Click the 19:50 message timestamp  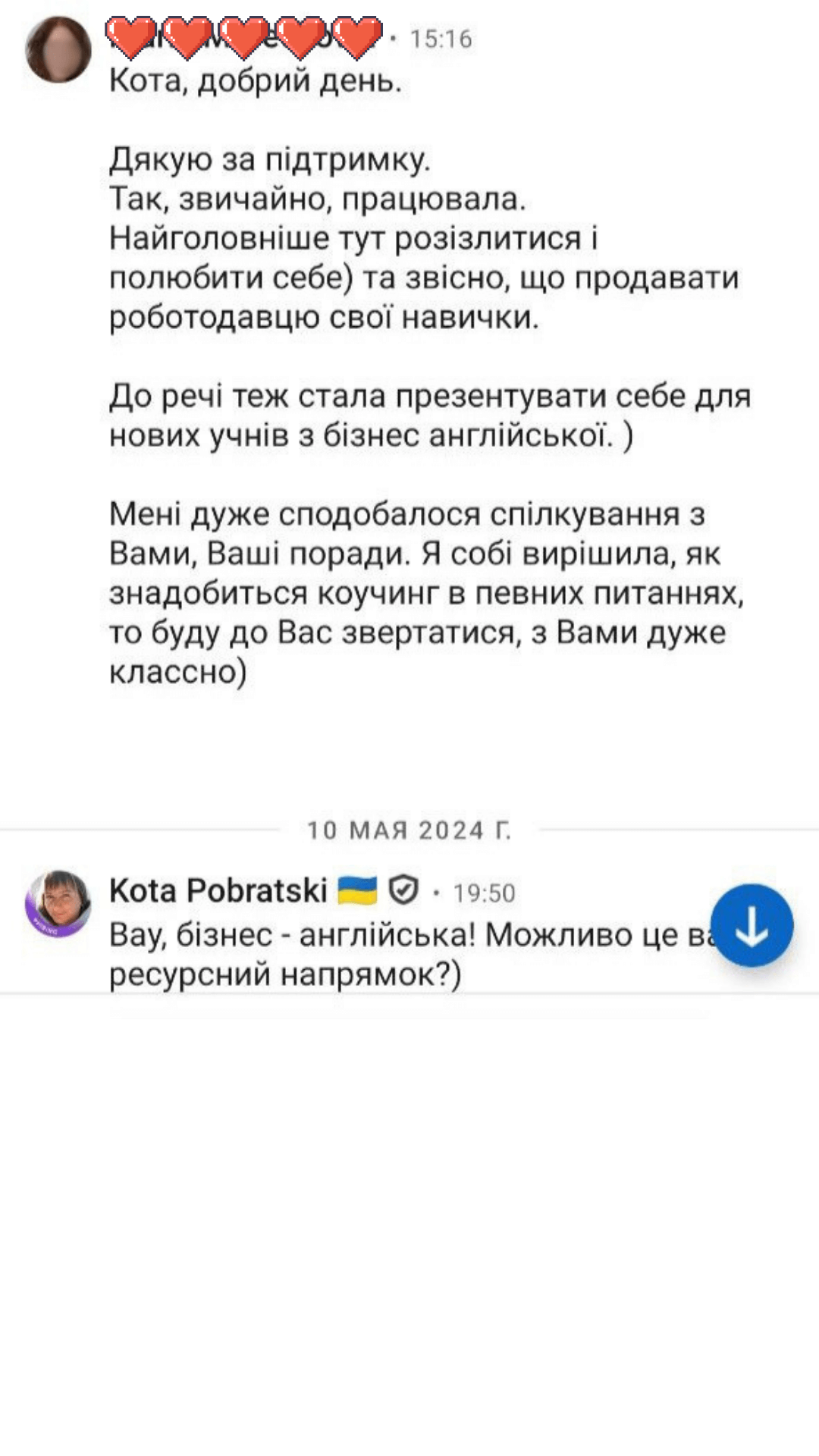[x=485, y=893]
